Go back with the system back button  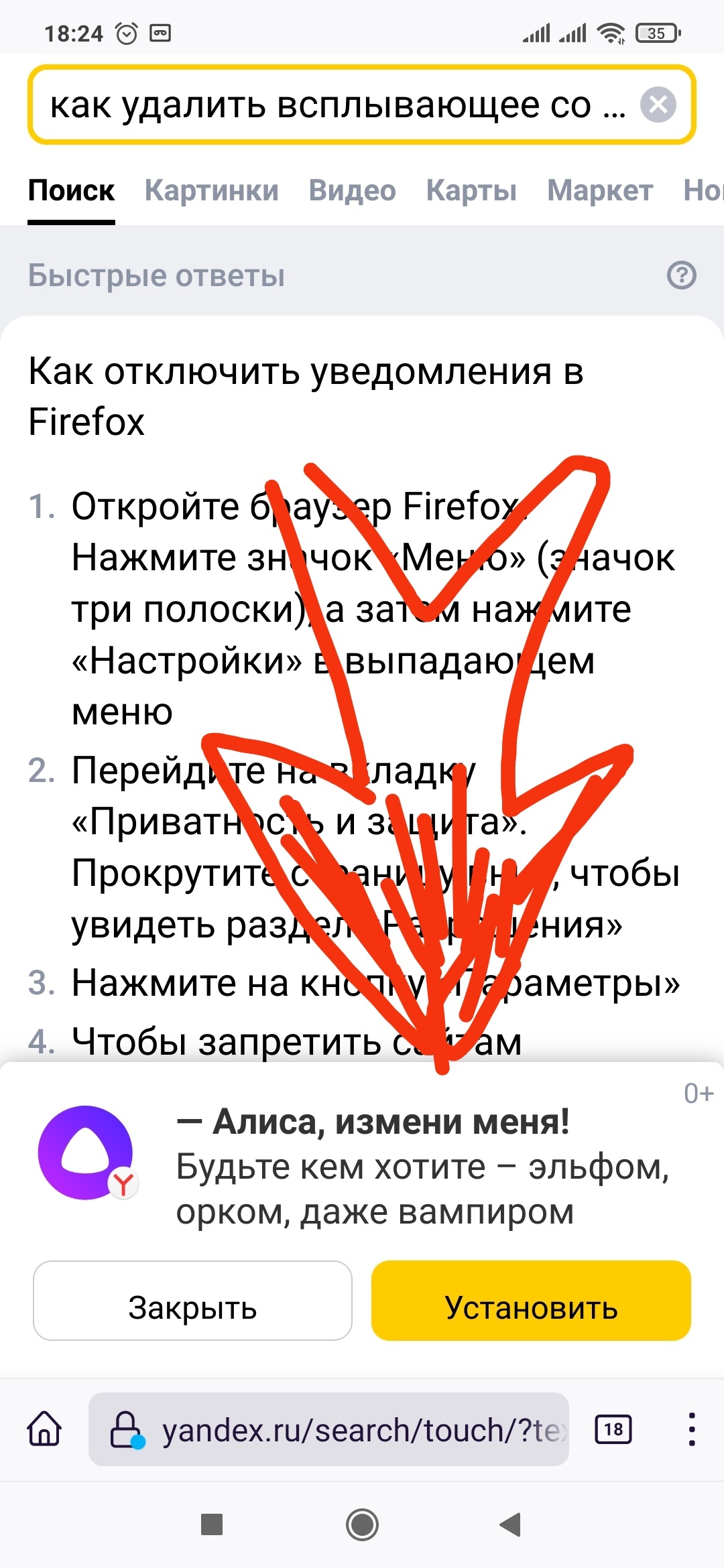point(511,1524)
